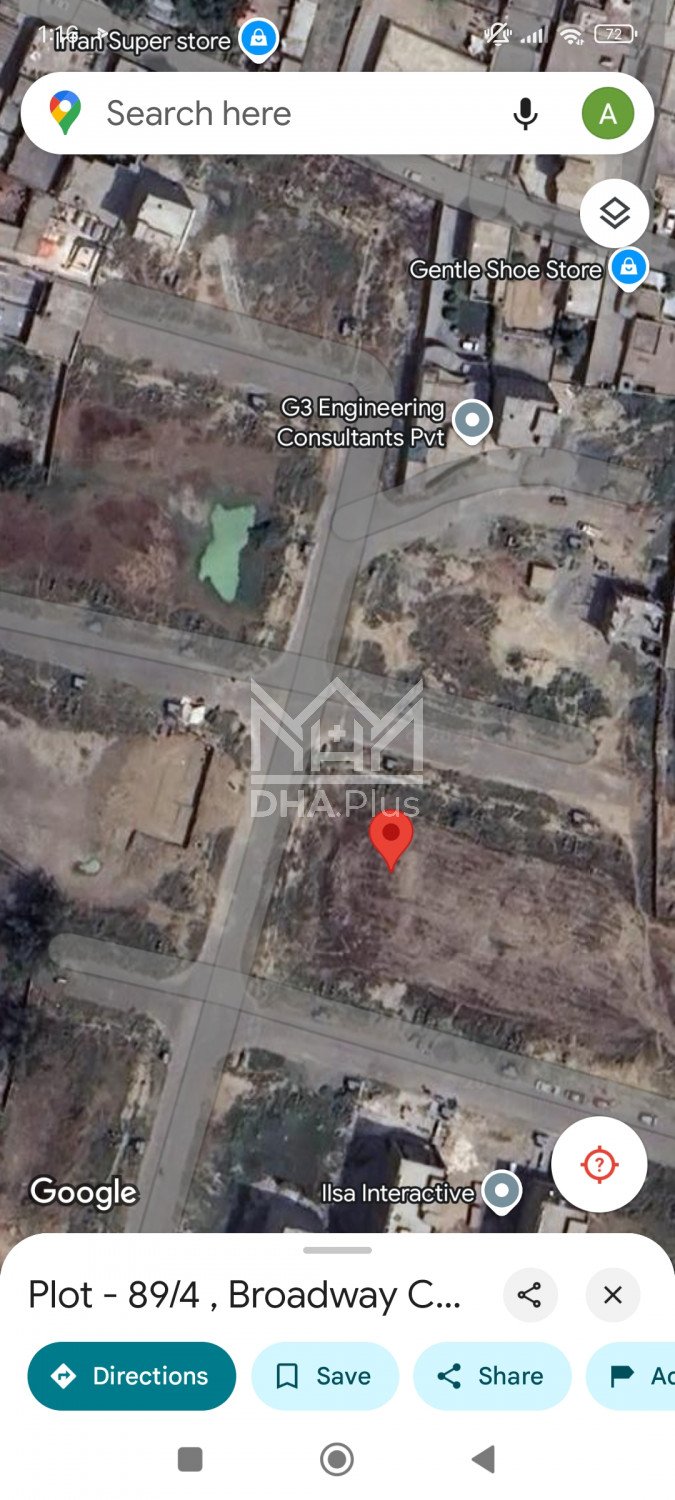This screenshot has width=675, height=1500.
Task: Go back using the system back button
Action: [x=483, y=1460]
